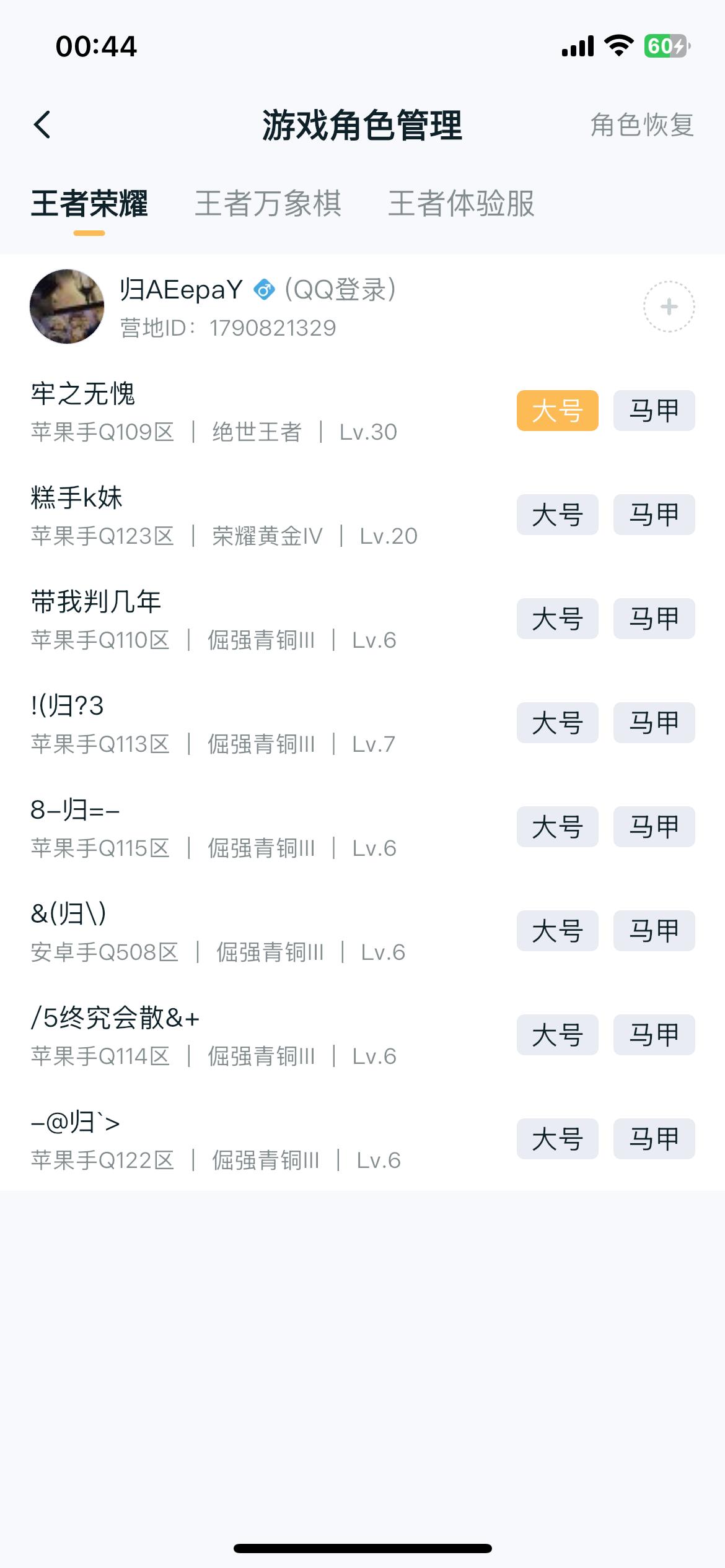The image size is (725, 1568).
Task: Click 大号 for /5终究会散&+
Action: (556, 1034)
